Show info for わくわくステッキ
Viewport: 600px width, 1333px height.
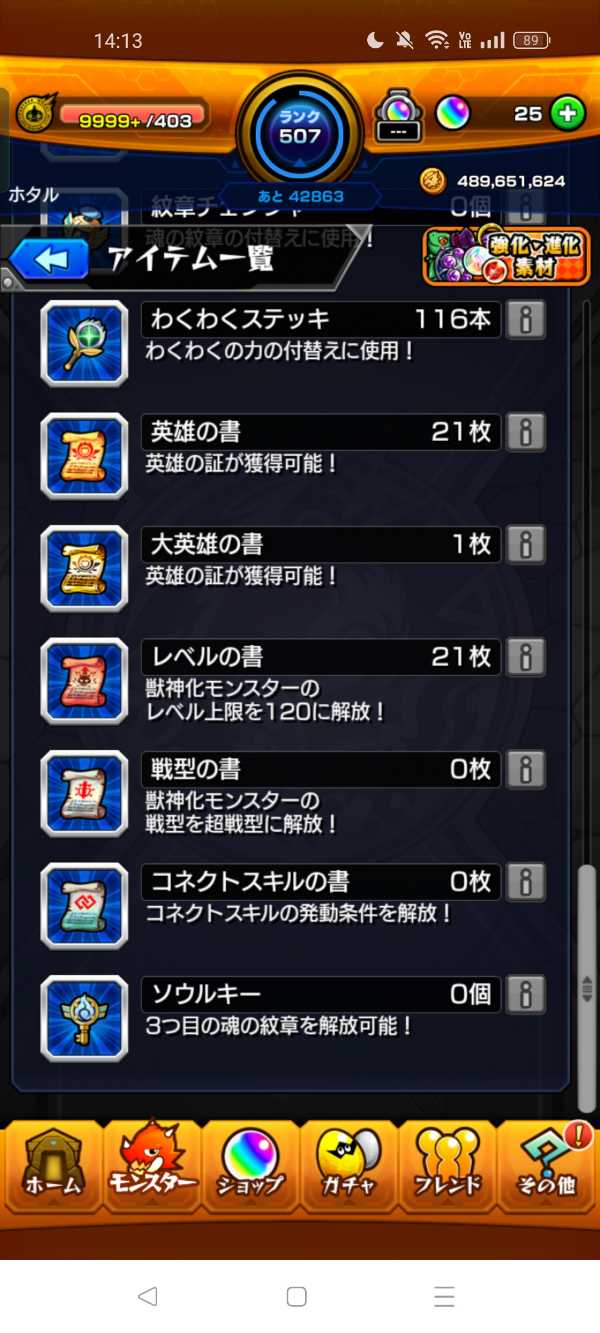pyautogui.click(x=526, y=320)
